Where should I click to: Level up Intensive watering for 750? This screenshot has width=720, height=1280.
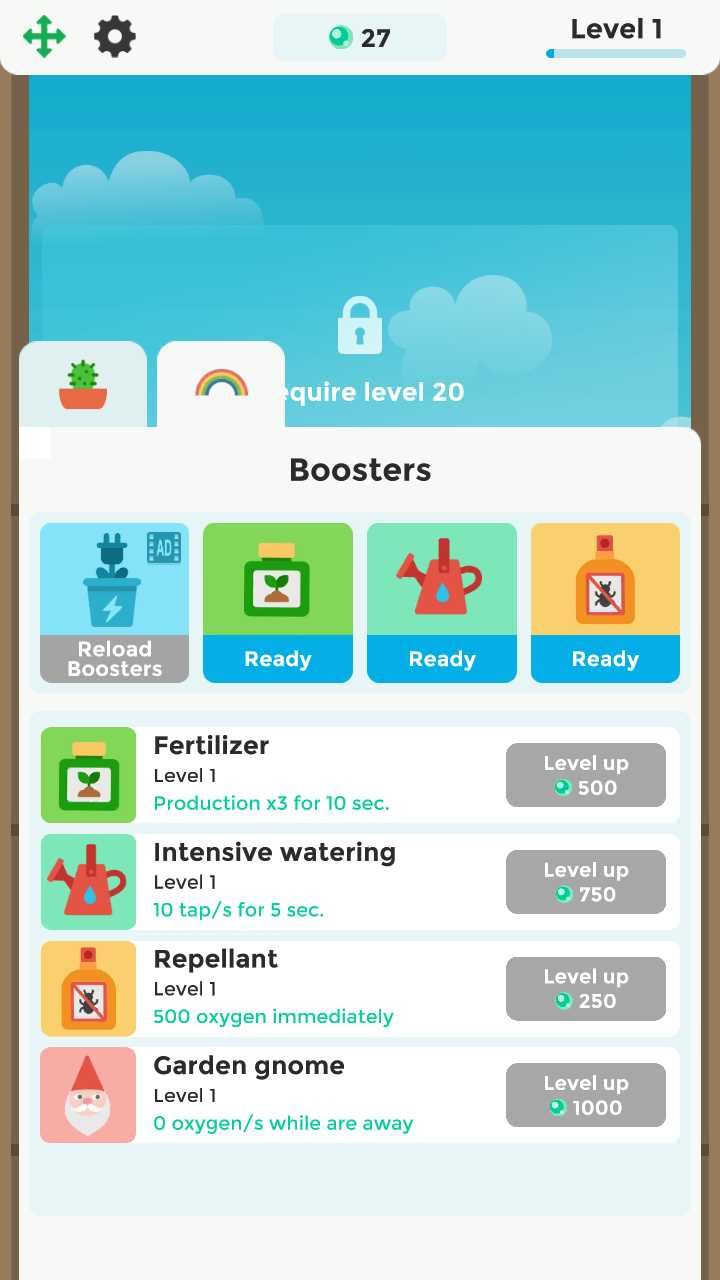pos(586,882)
